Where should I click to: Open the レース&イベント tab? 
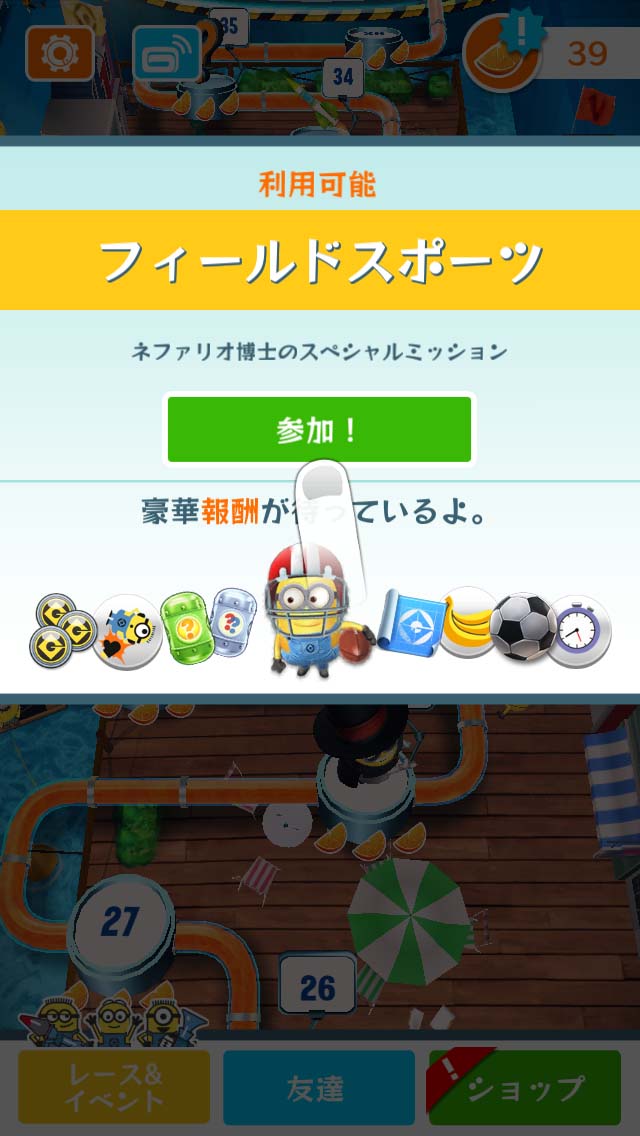point(112,1088)
